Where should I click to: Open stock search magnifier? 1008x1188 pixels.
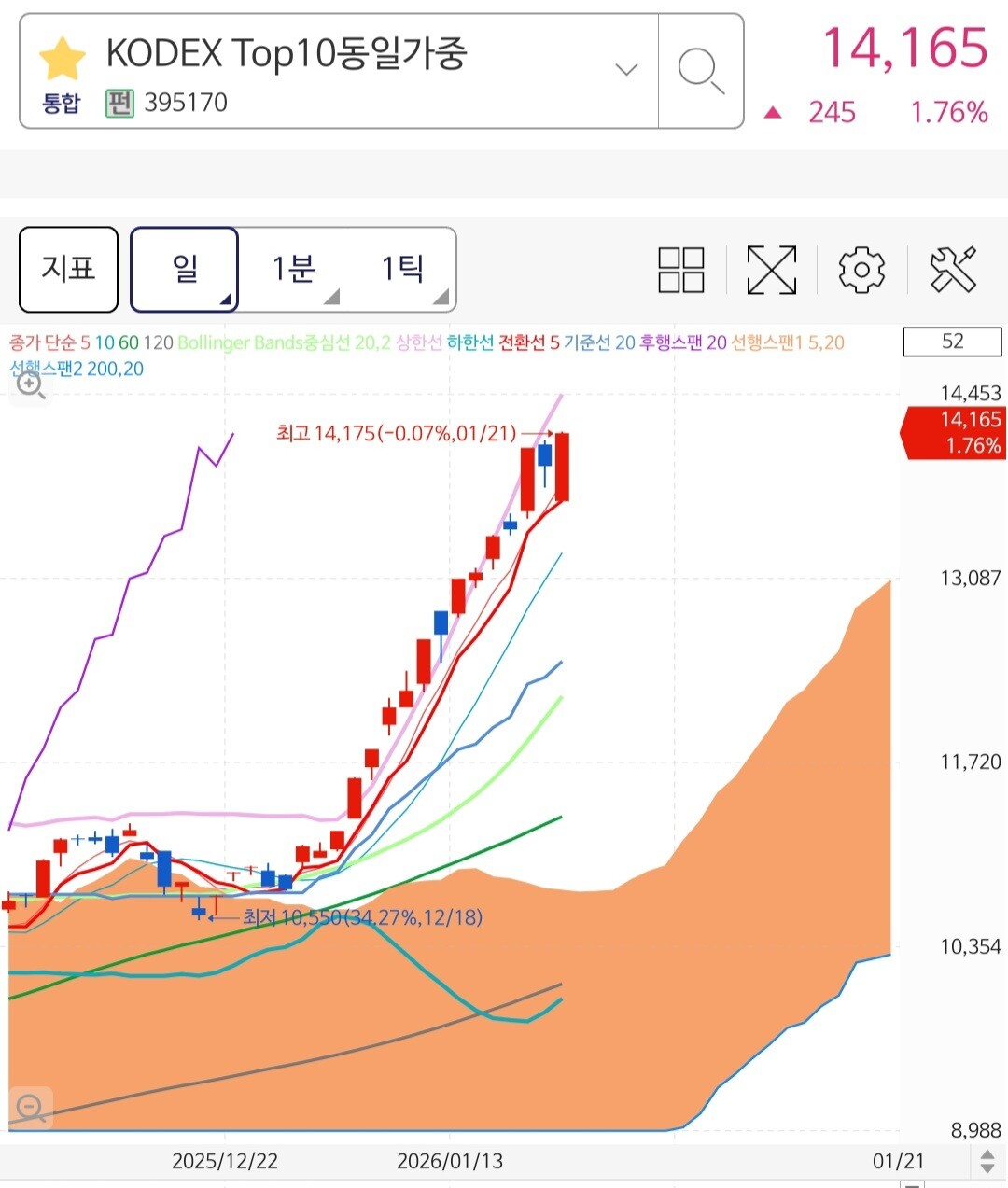[x=700, y=71]
